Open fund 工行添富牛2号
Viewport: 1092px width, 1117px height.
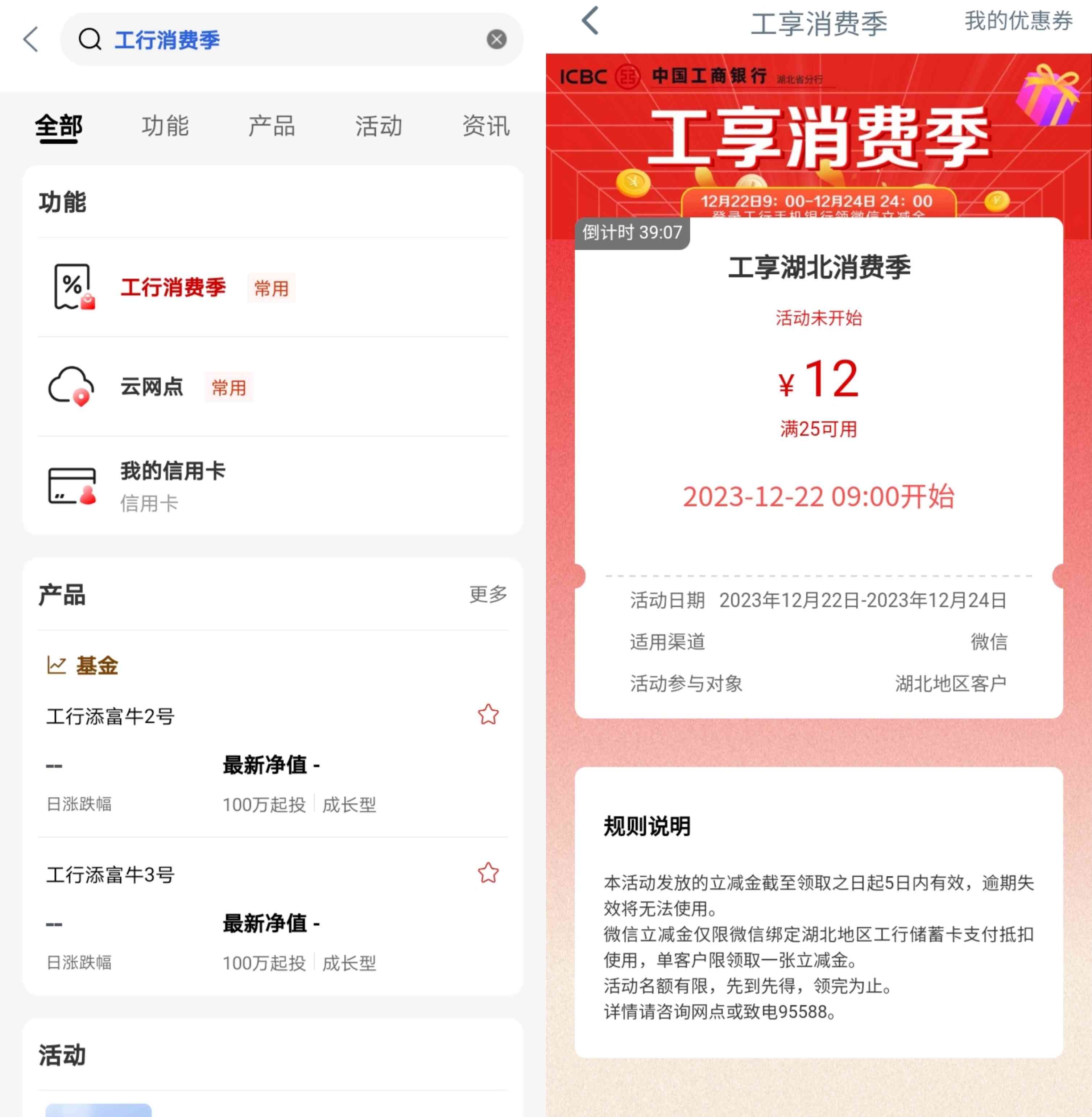pyautogui.click(x=110, y=716)
